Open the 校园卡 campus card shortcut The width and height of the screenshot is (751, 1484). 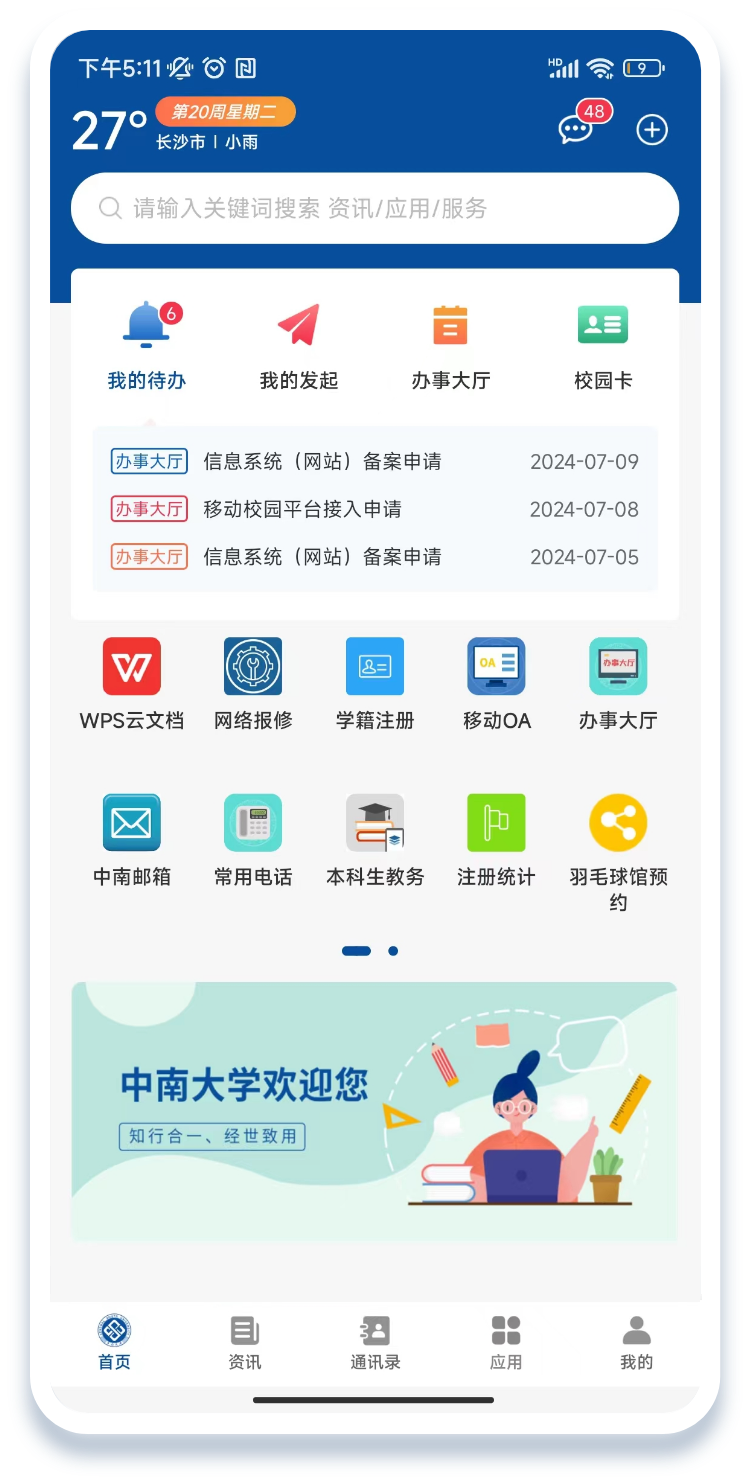[602, 345]
